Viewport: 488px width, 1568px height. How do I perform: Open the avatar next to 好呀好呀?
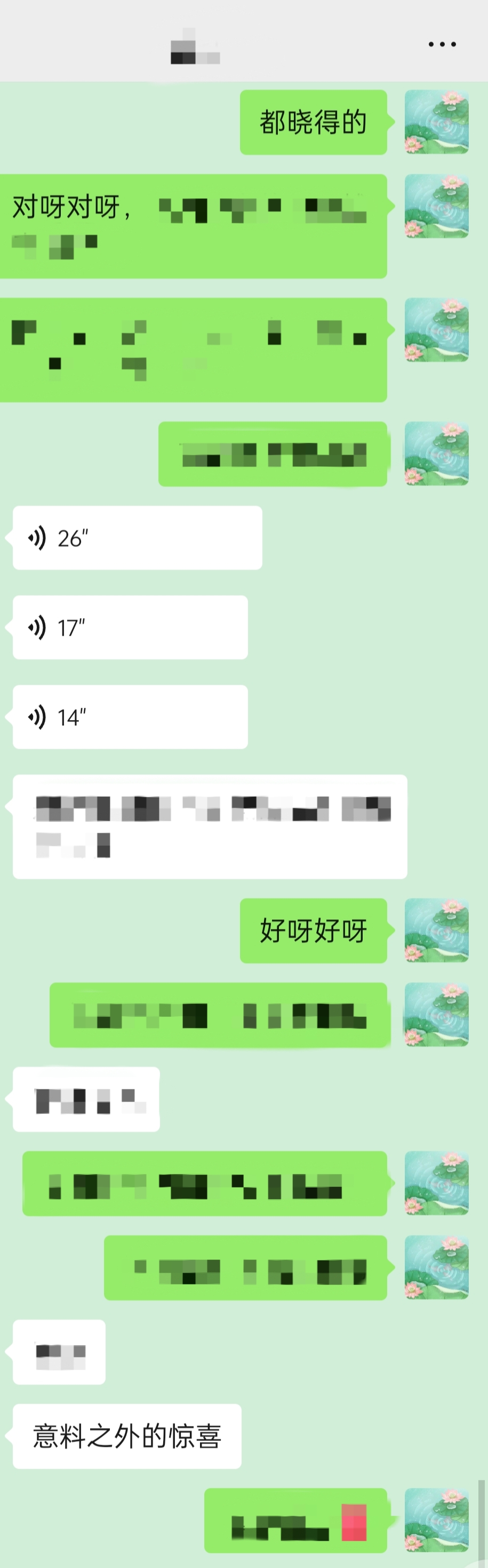pyautogui.click(x=436, y=931)
